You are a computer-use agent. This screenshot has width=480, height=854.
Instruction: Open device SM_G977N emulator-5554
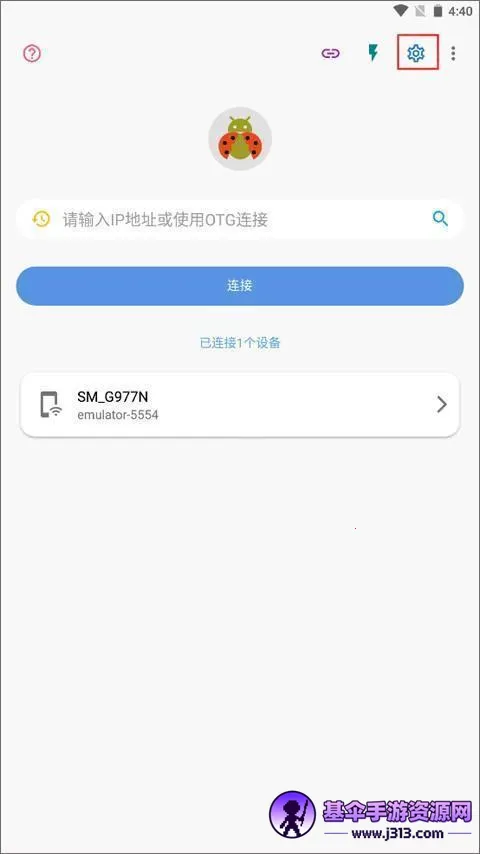click(240, 405)
